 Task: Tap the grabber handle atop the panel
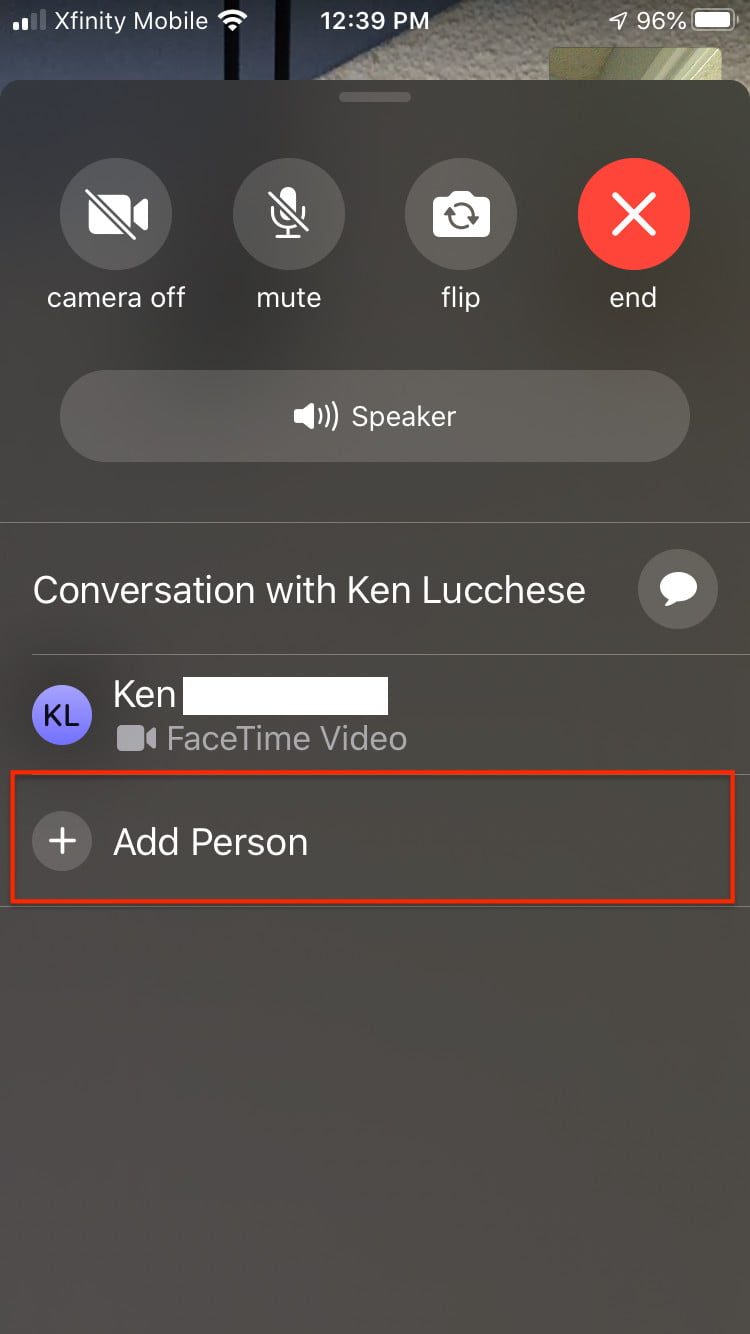click(375, 97)
